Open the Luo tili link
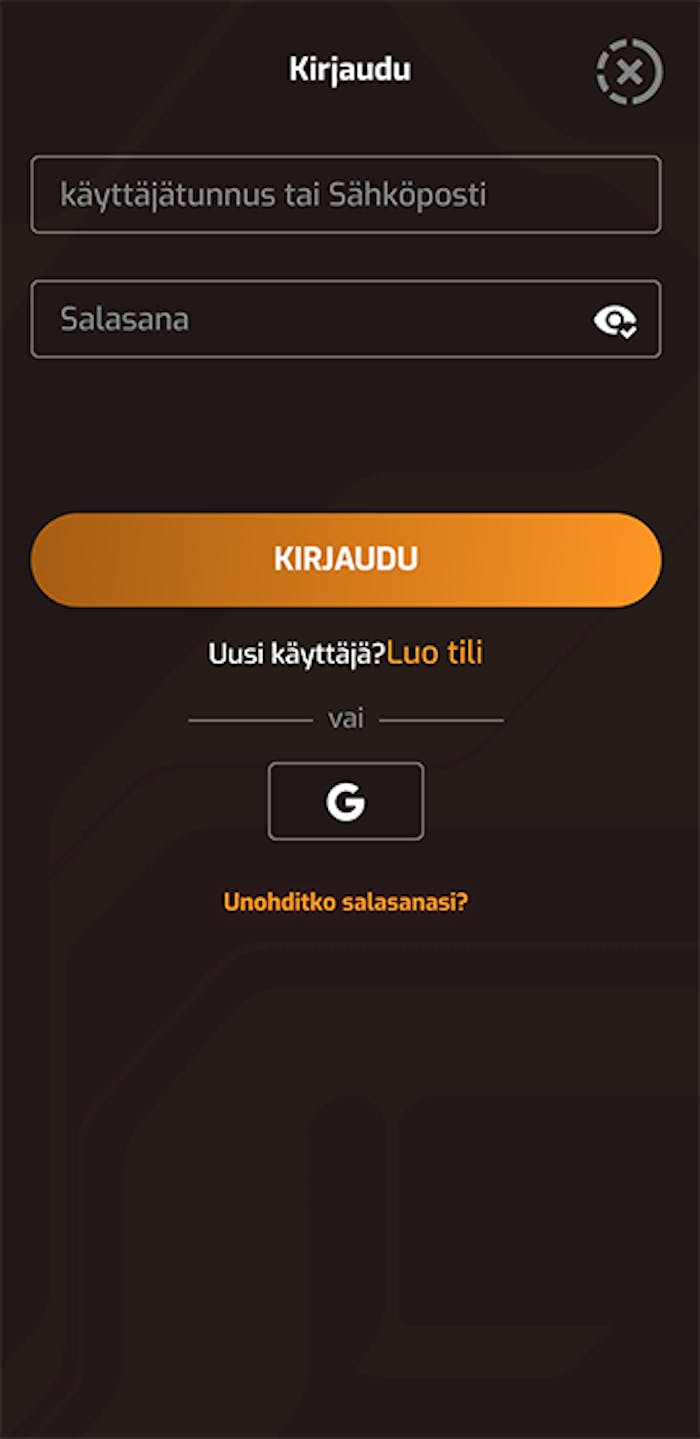Viewport: 700px width, 1439px height. (x=435, y=653)
